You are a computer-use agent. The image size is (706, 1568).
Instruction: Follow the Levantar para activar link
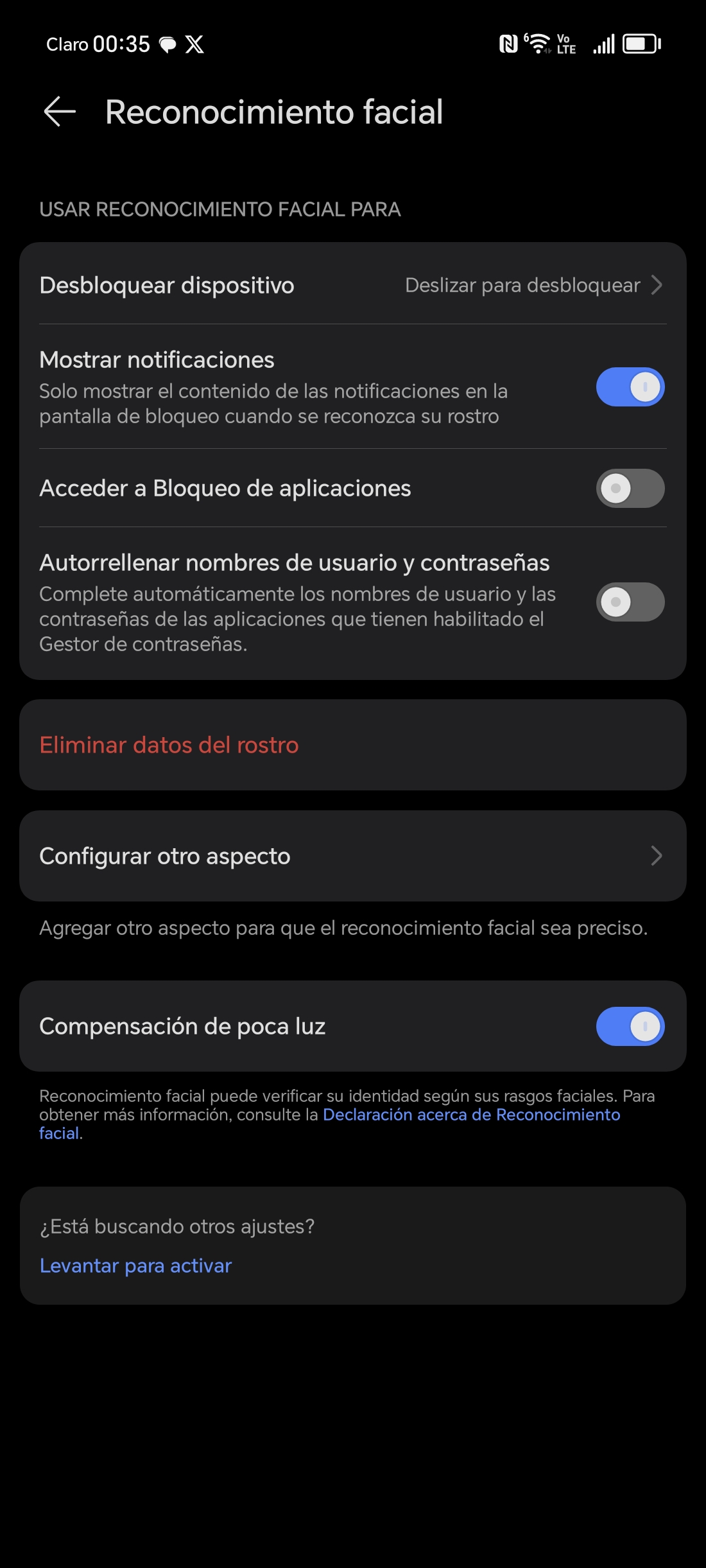135,1266
